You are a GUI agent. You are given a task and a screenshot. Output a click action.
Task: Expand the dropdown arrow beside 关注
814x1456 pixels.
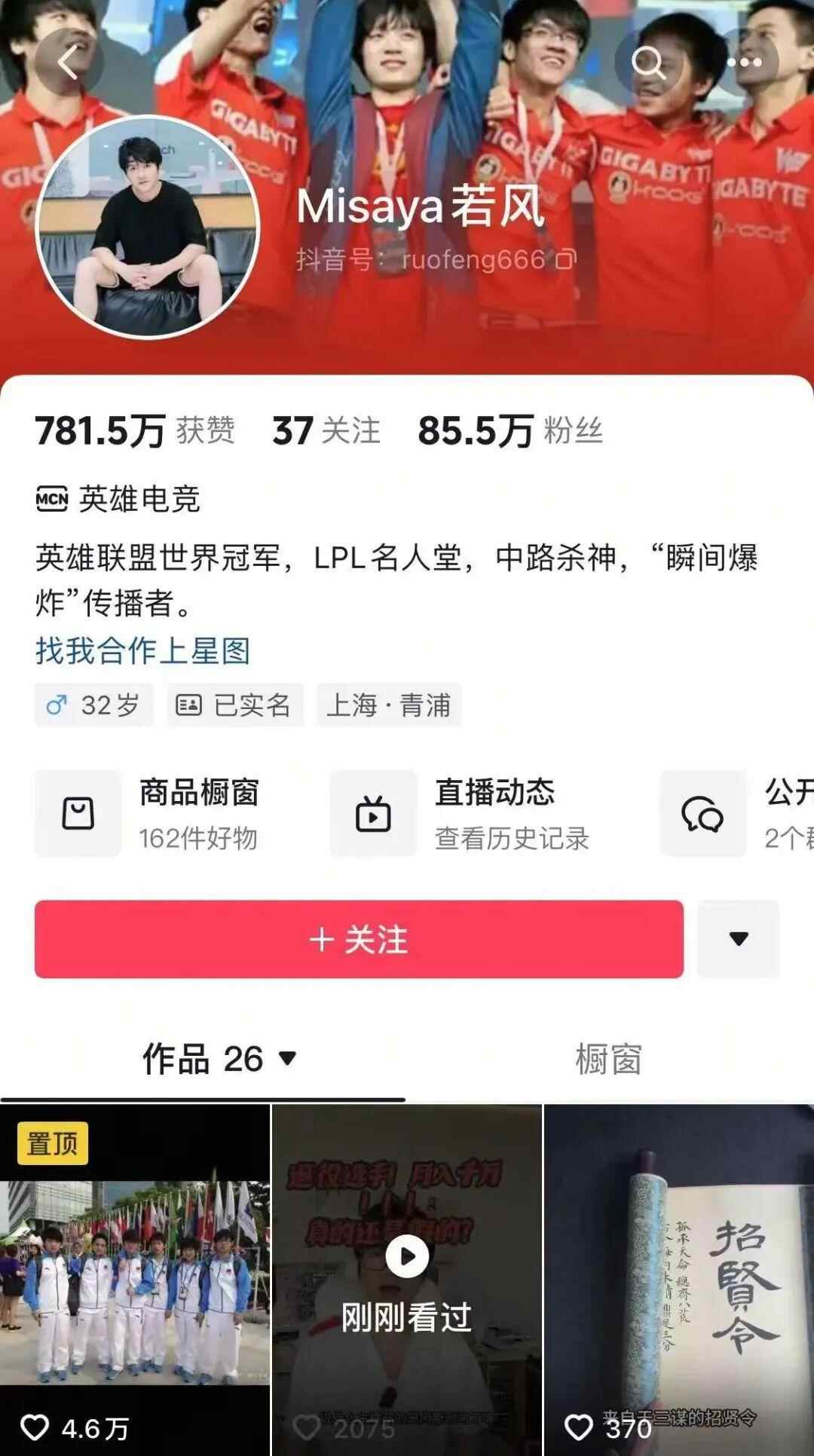739,939
